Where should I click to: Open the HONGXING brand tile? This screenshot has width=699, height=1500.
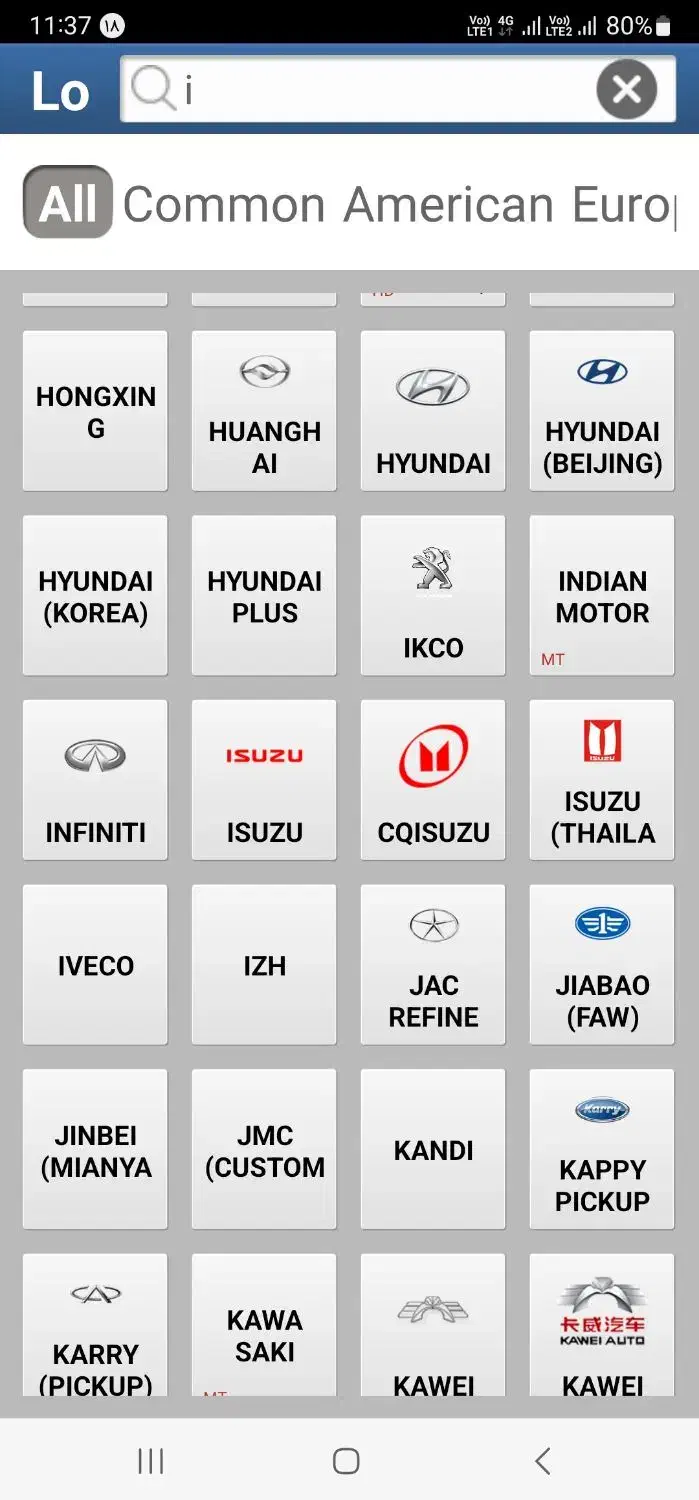coord(95,411)
